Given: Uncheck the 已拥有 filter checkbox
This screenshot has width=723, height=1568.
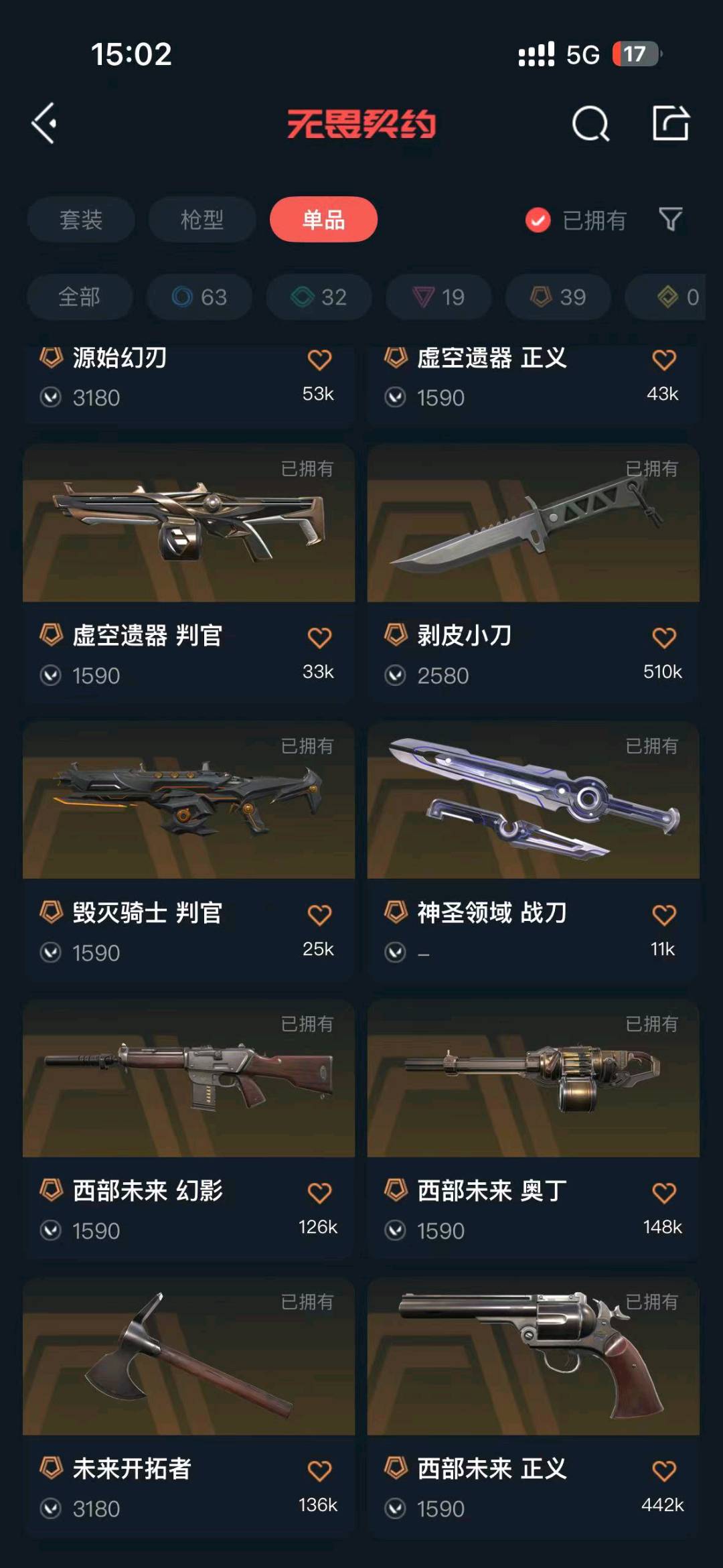Looking at the screenshot, I should tap(538, 220).
